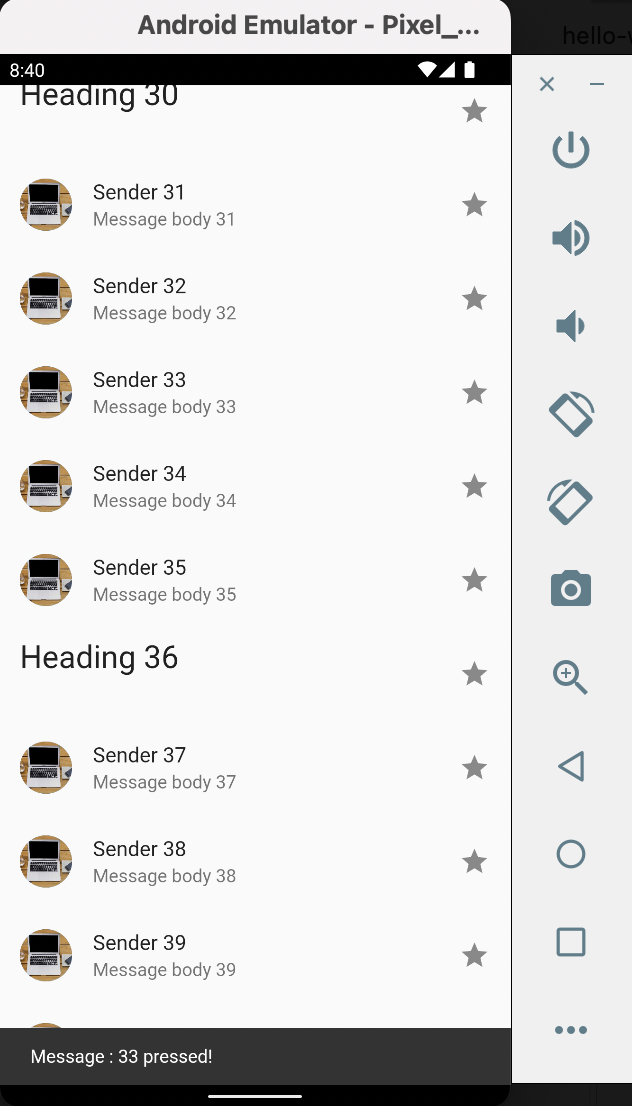Viewport: 632px width, 1106px height.
Task: Tap the star next to Heading 36
Action: 474,674
